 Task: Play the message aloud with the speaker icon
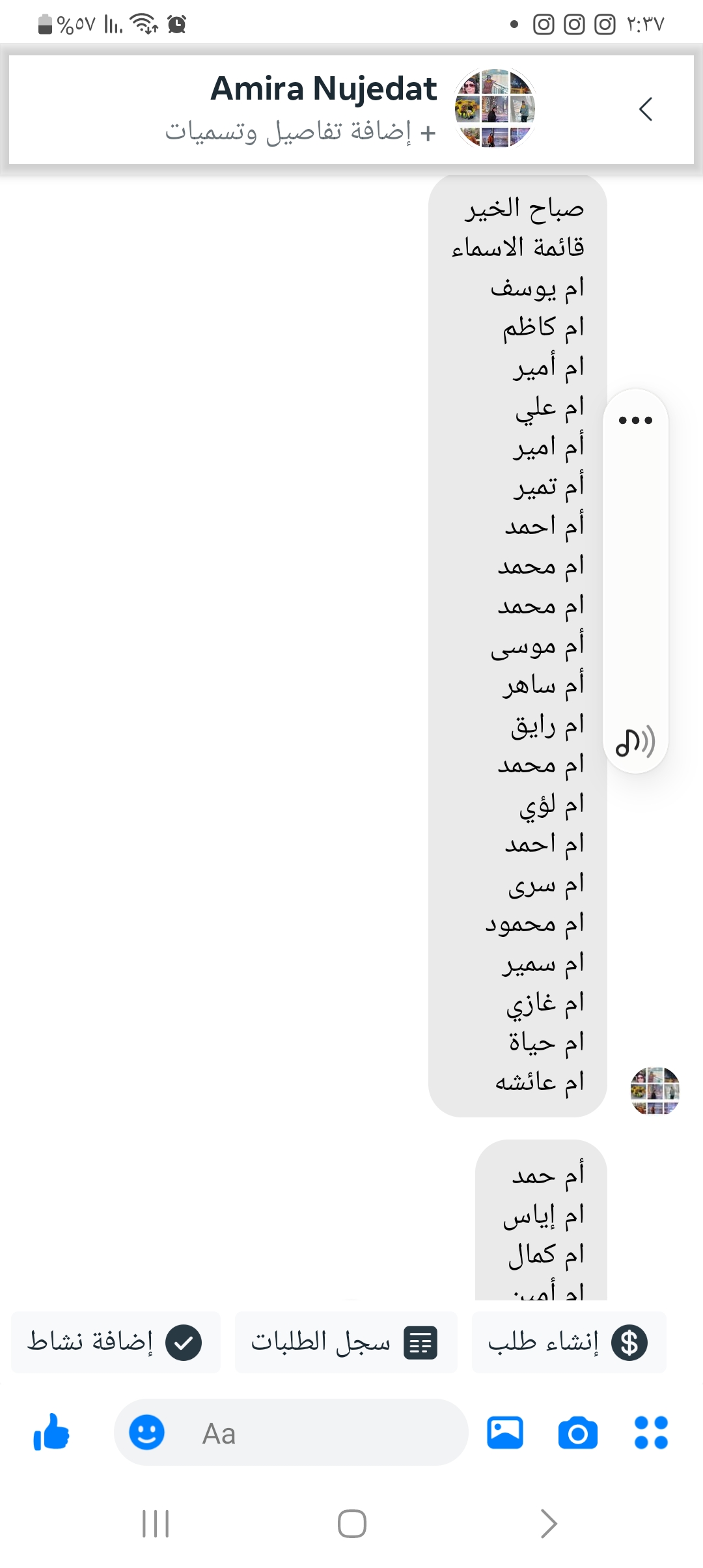[635, 742]
